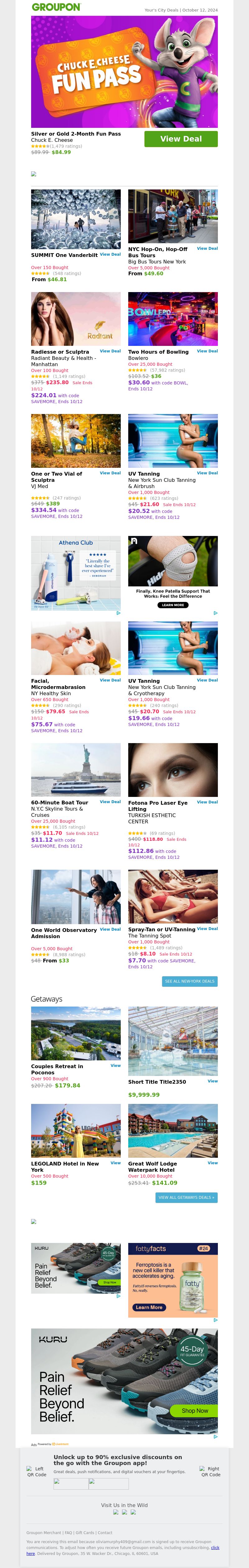
Task: View the Couples Retreat in Poconos getaway
Action: click(116, 1066)
